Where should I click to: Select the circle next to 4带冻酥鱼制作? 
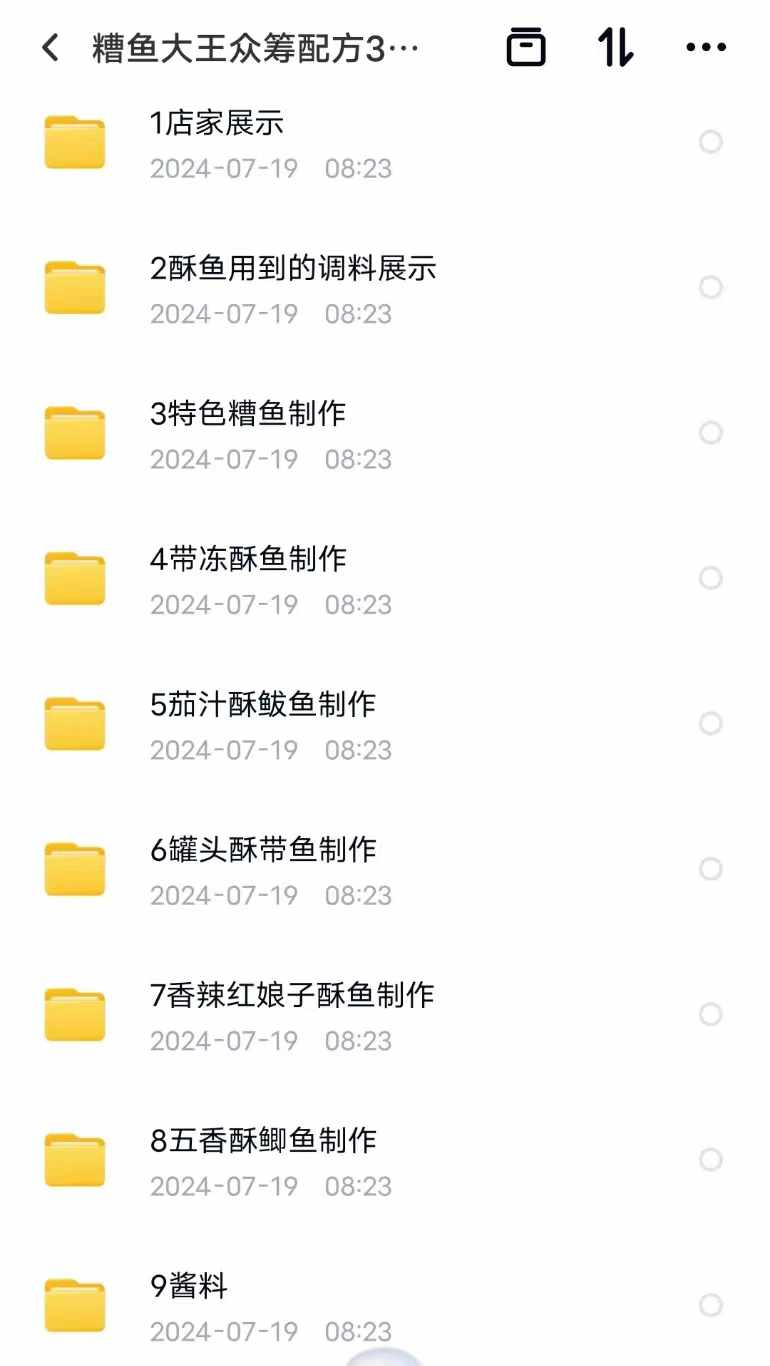(x=711, y=578)
